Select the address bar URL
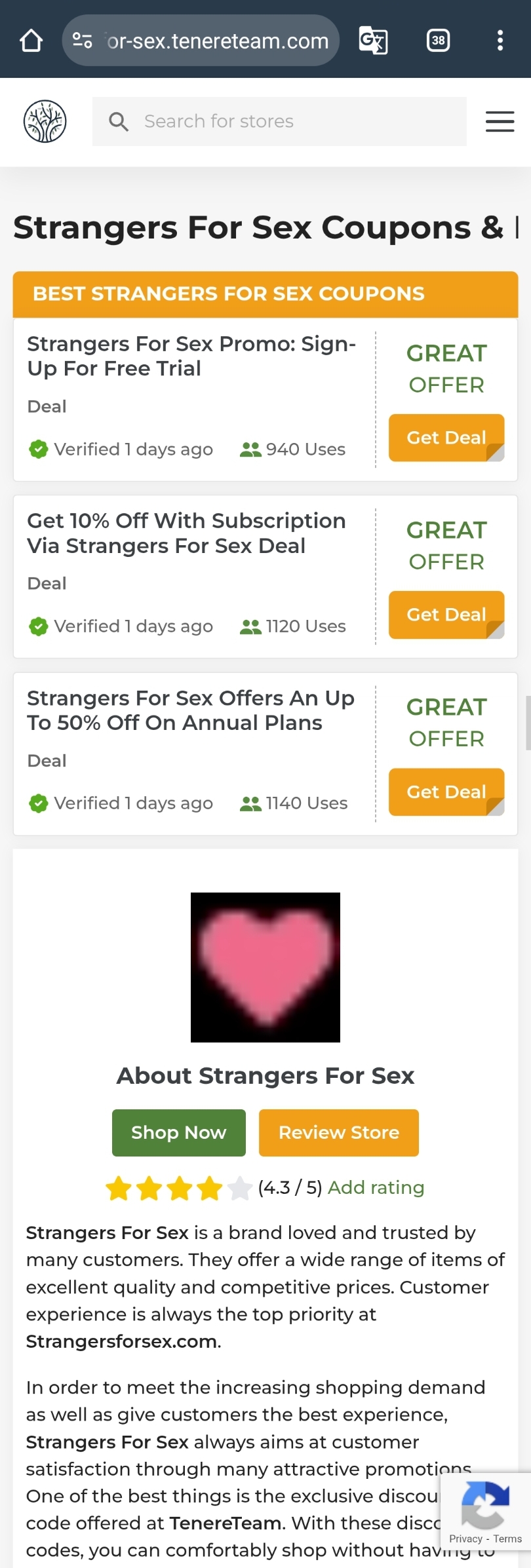This screenshot has height=1568, width=531. click(216, 41)
